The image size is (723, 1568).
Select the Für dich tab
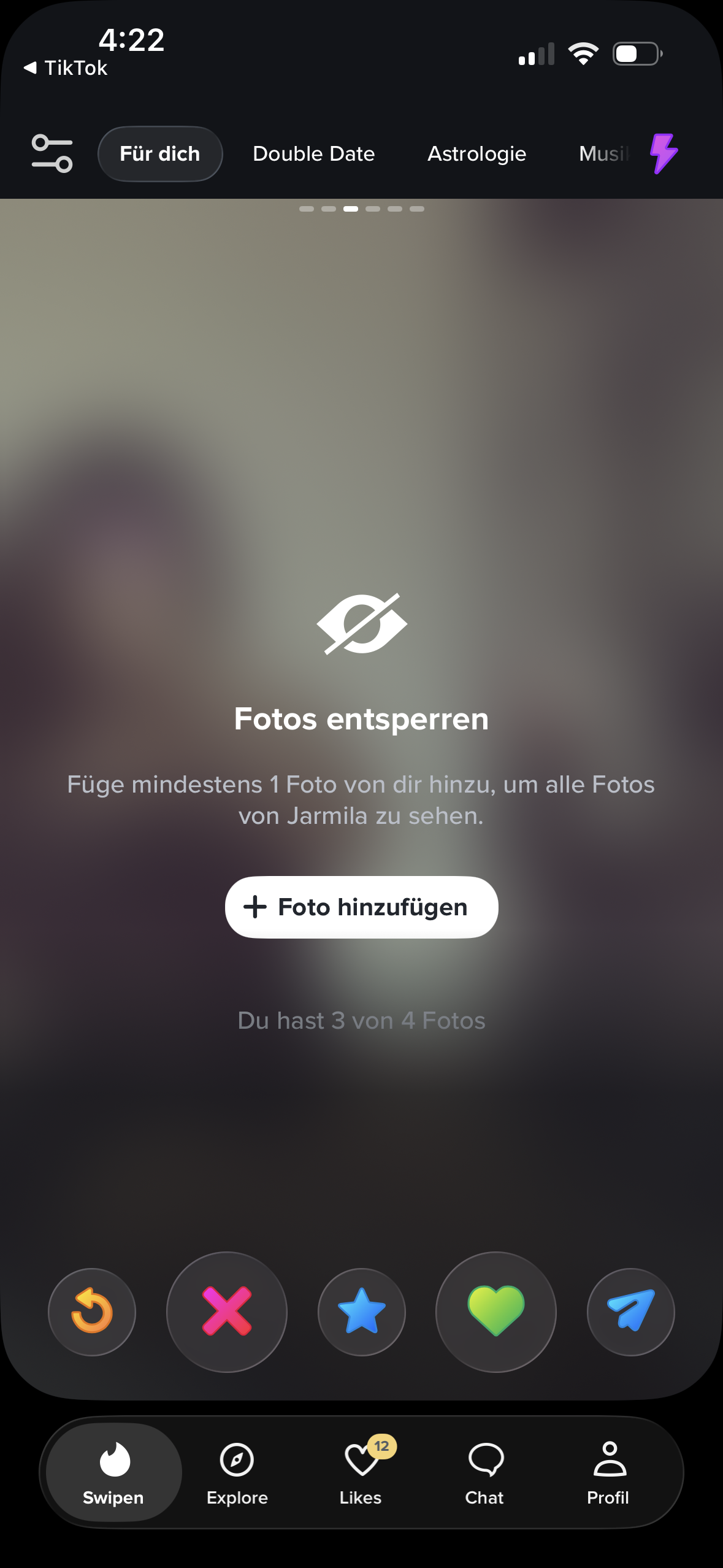(160, 154)
